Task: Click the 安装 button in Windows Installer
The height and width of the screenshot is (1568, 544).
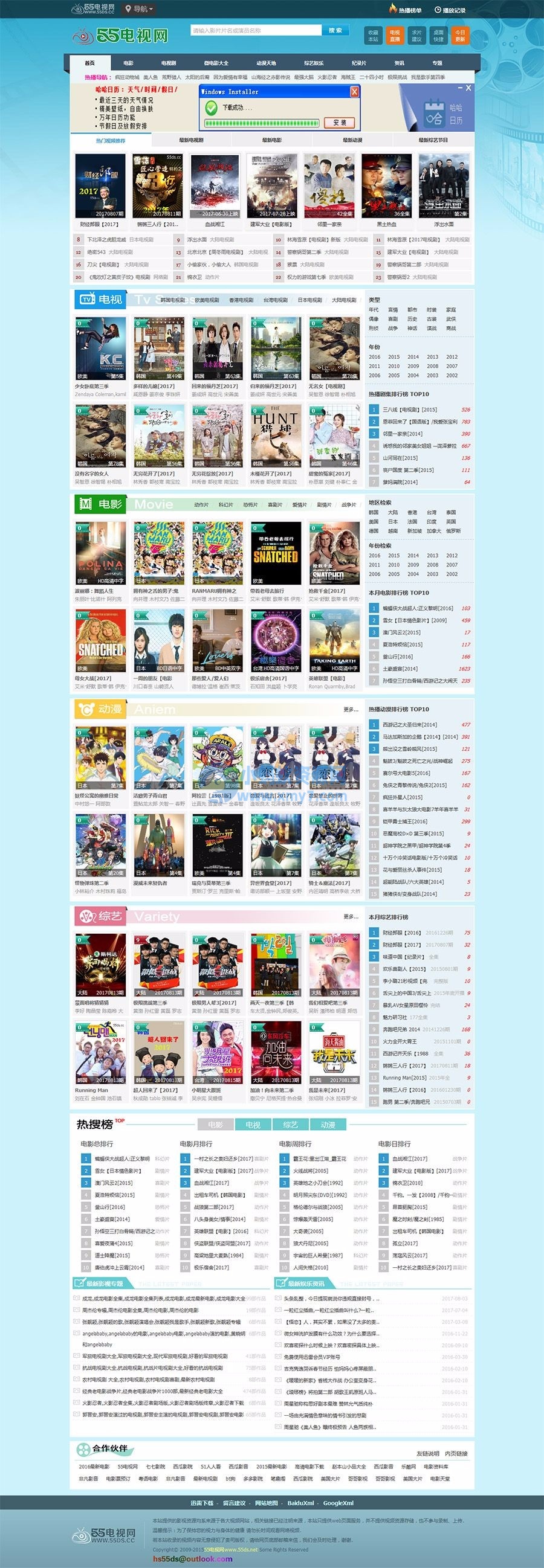Action: pyautogui.click(x=338, y=123)
